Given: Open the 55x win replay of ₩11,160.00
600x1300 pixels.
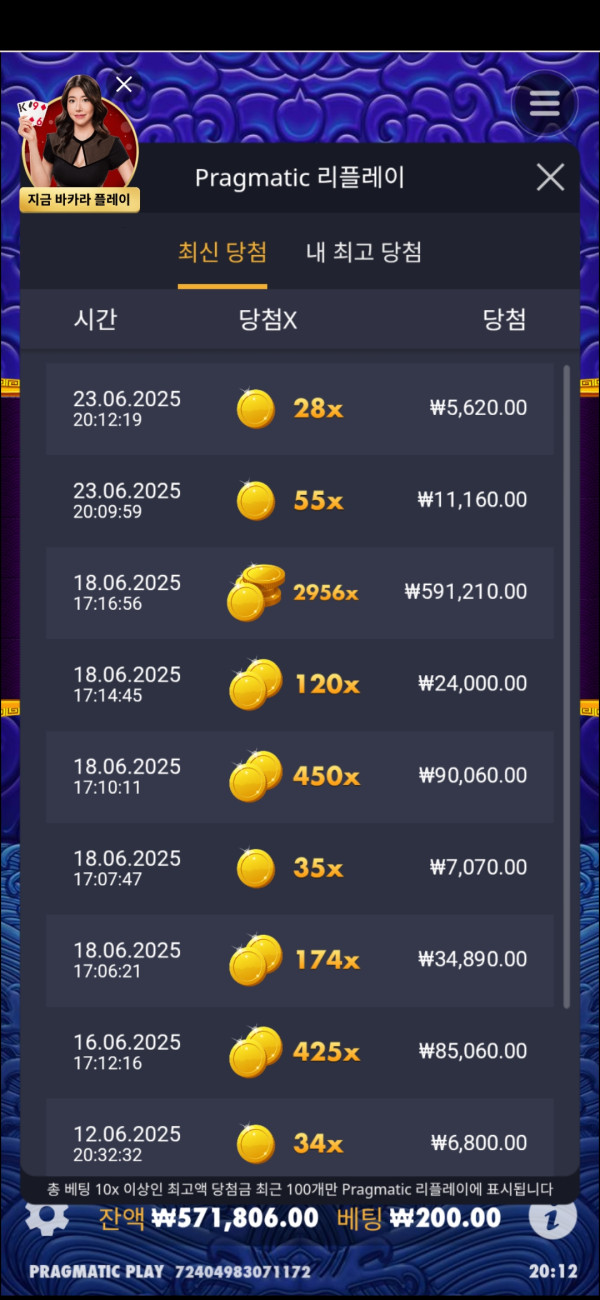Looking at the screenshot, I should (300, 500).
